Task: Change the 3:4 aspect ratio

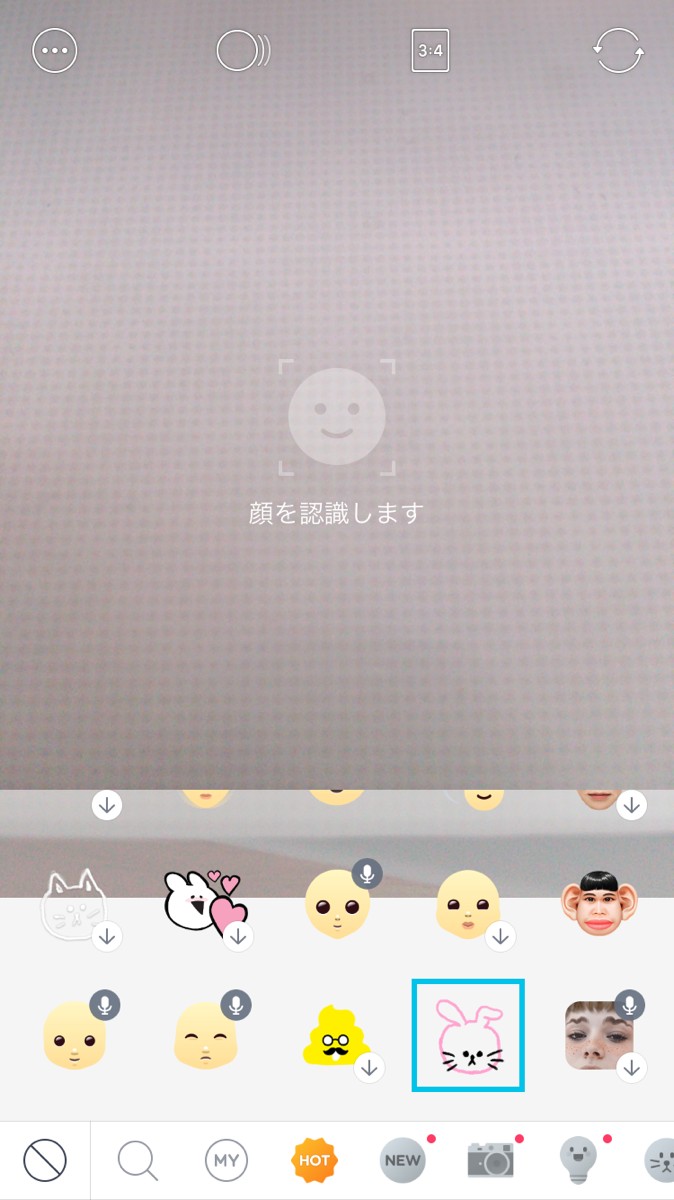Action: [430, 51]
